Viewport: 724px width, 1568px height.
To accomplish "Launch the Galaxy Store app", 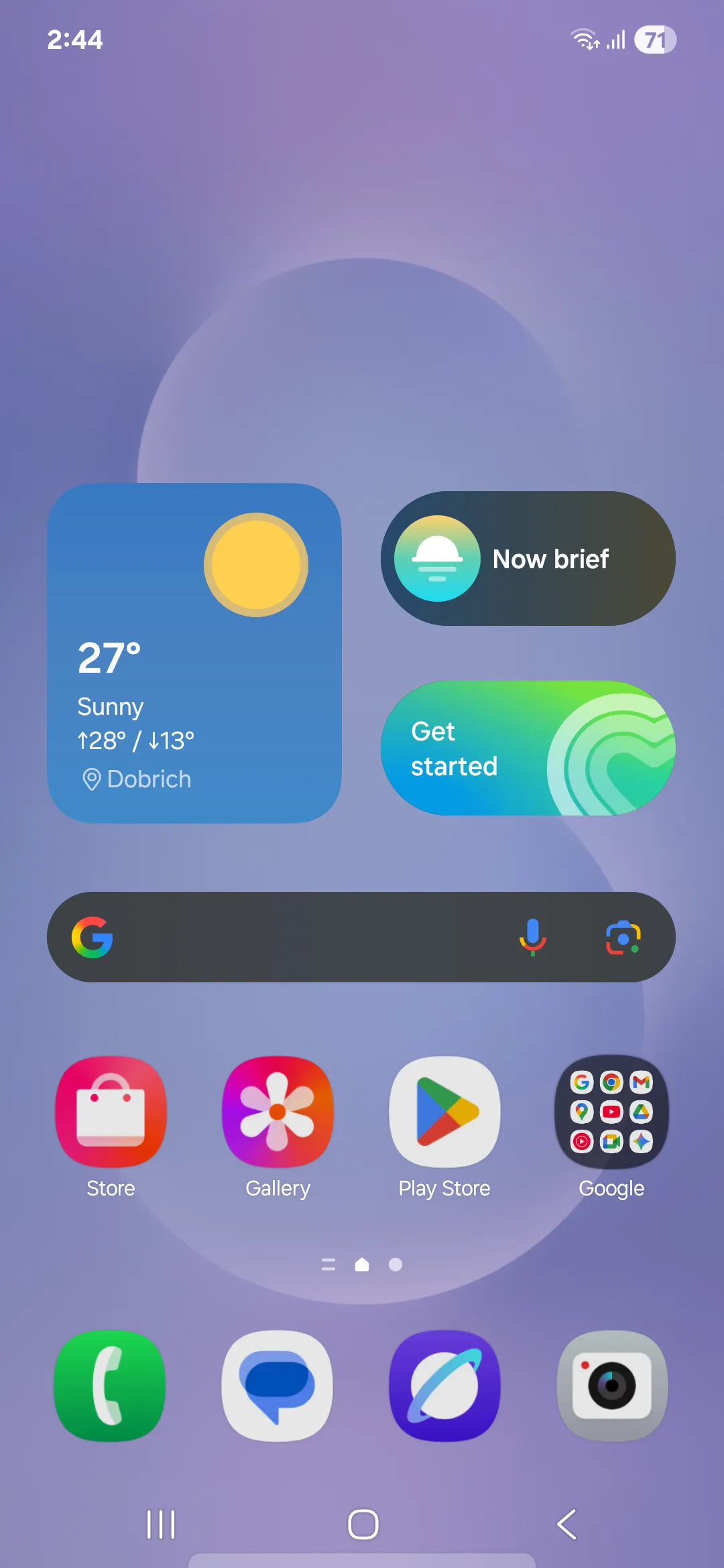I will click(x=111, y=1112).
